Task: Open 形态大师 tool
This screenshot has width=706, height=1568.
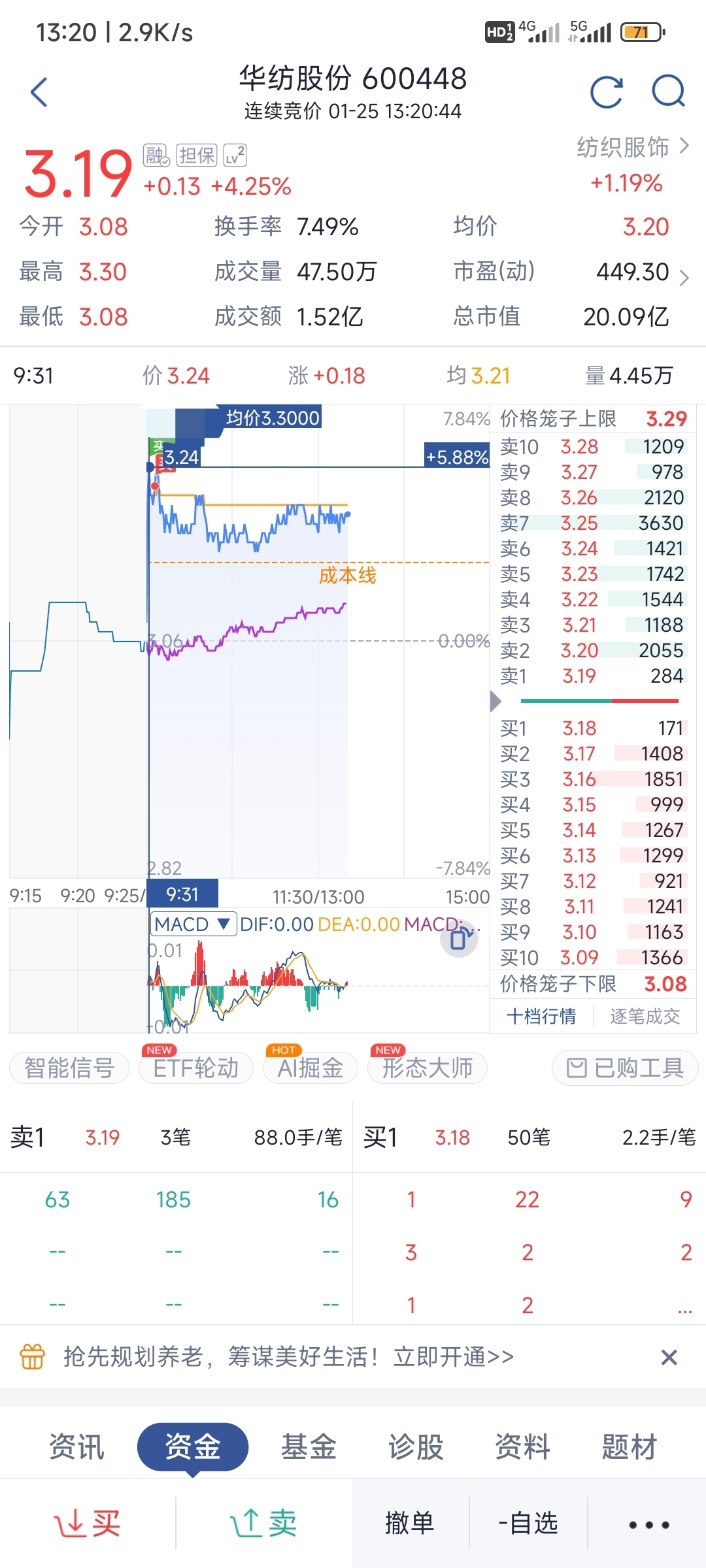Action: click(x=427, y=1068)
